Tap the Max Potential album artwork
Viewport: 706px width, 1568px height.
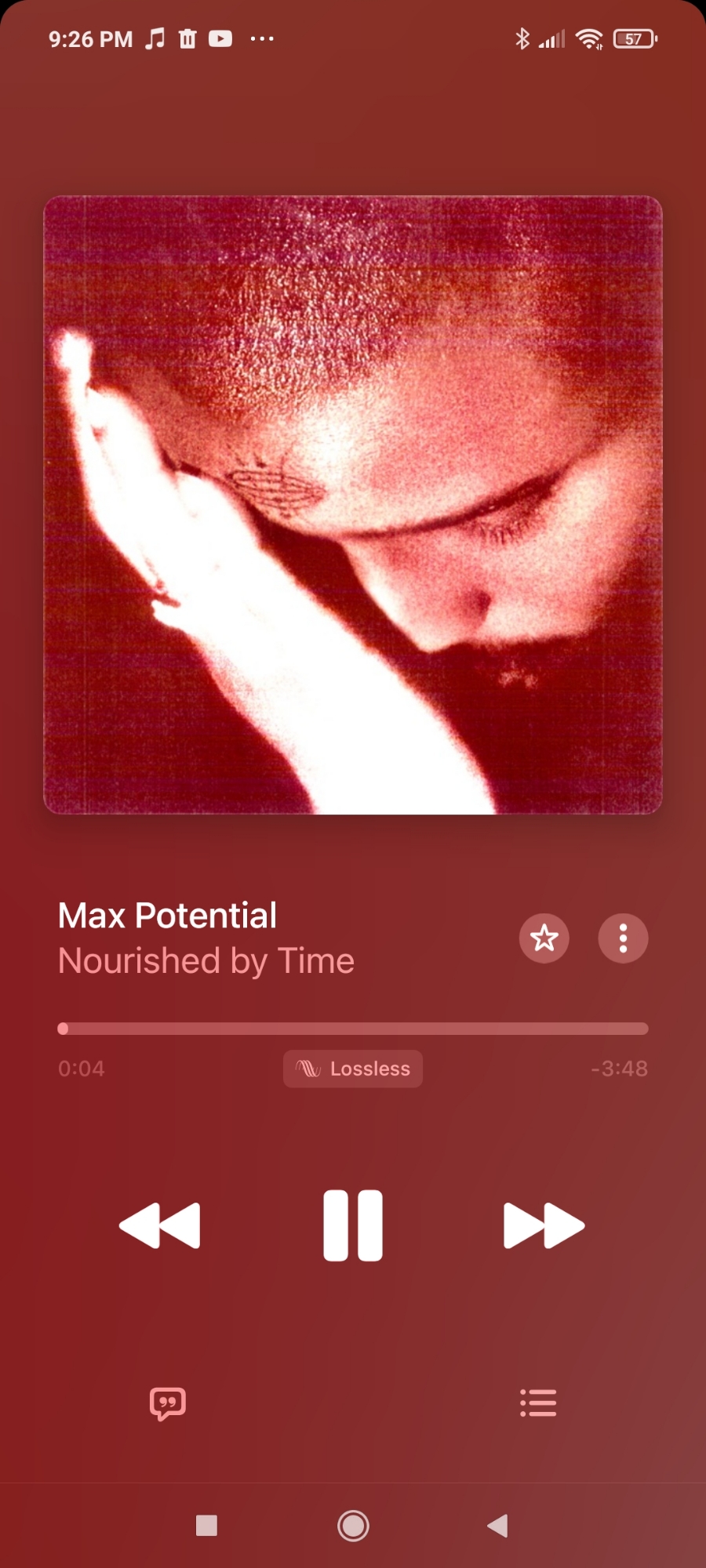(353, 505)
